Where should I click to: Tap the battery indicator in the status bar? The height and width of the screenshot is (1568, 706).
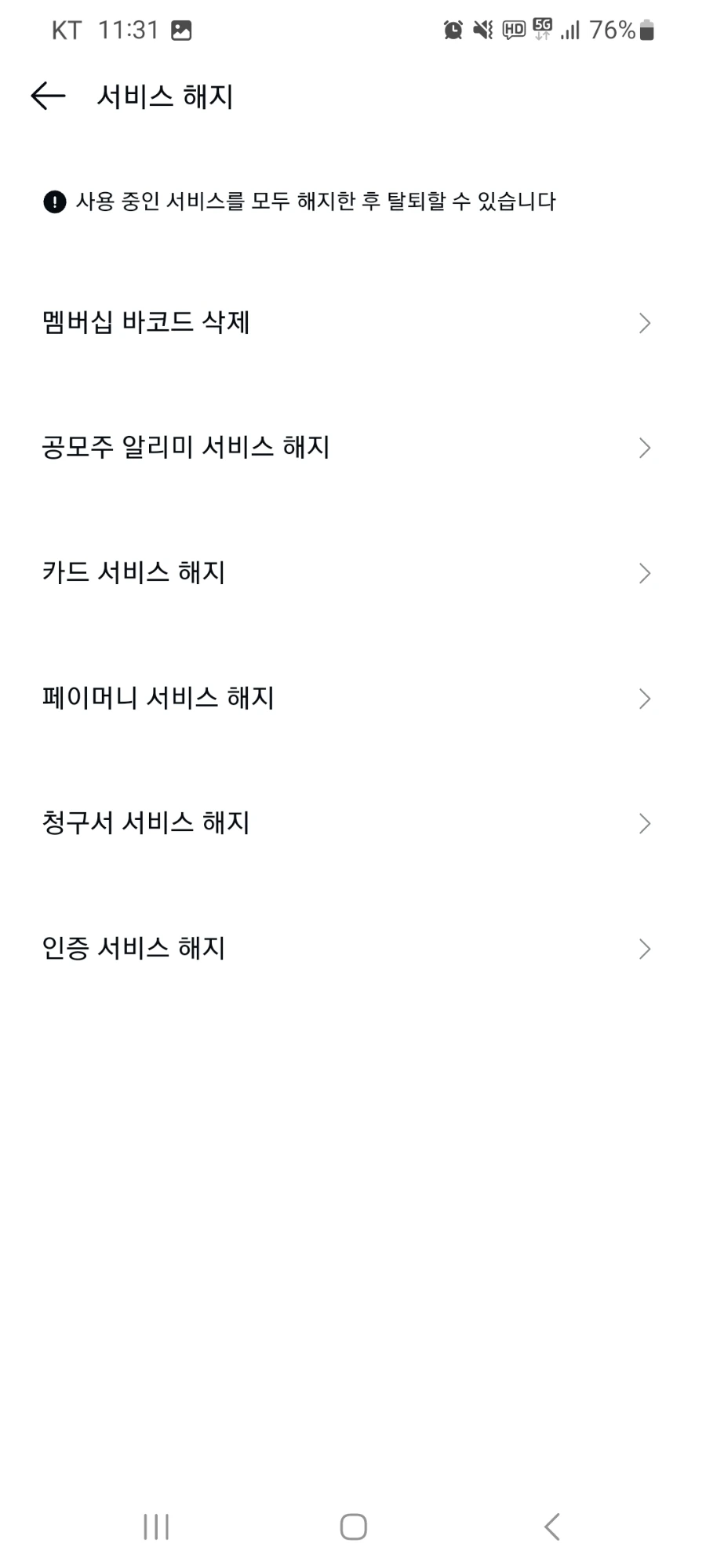click(646, 30)
